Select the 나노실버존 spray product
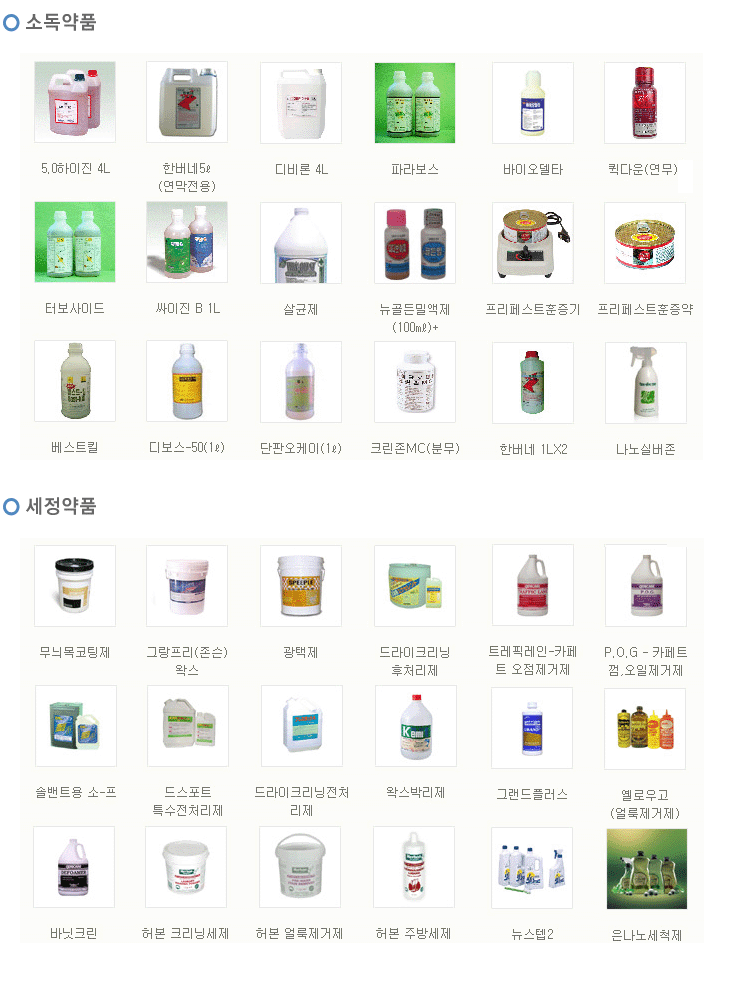The image size is (750, 1000). click(x=646, y=383)
